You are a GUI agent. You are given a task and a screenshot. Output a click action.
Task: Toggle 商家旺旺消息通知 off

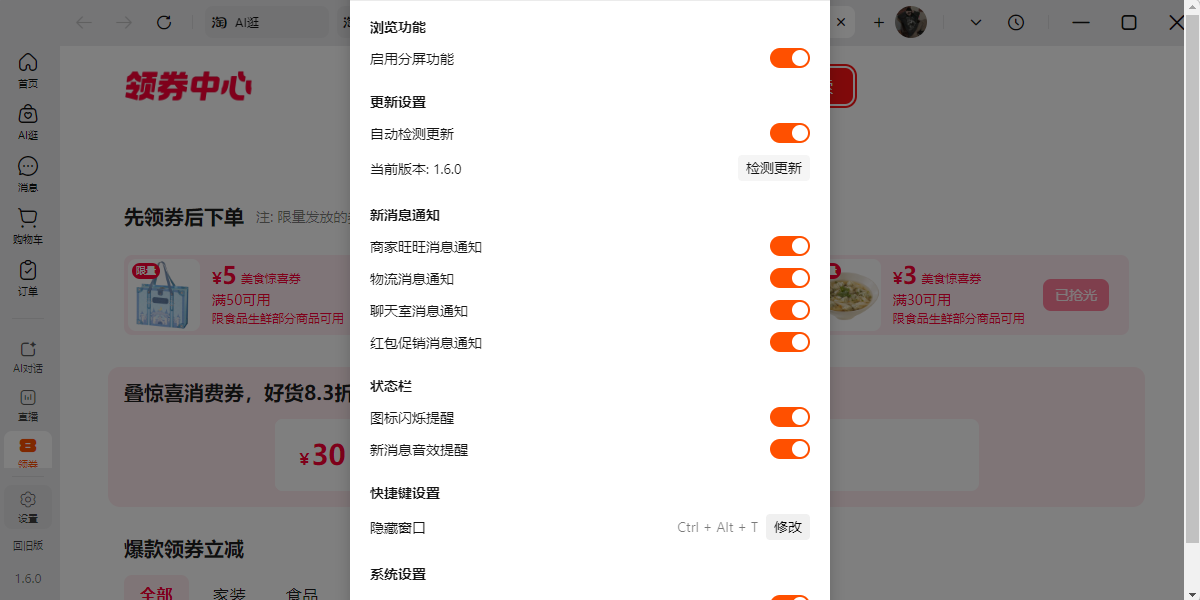tap(789, 246)
